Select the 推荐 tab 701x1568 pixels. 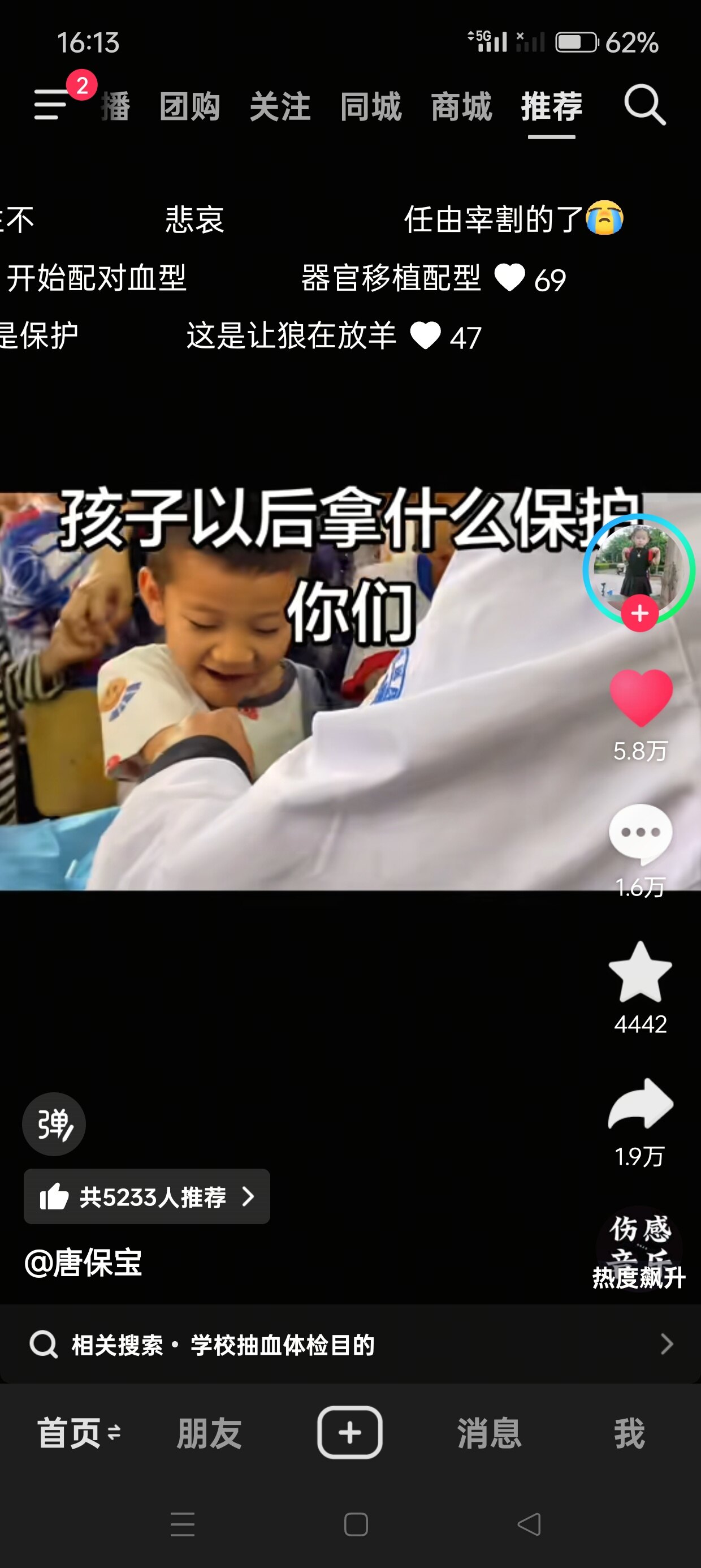coord(551,106)
